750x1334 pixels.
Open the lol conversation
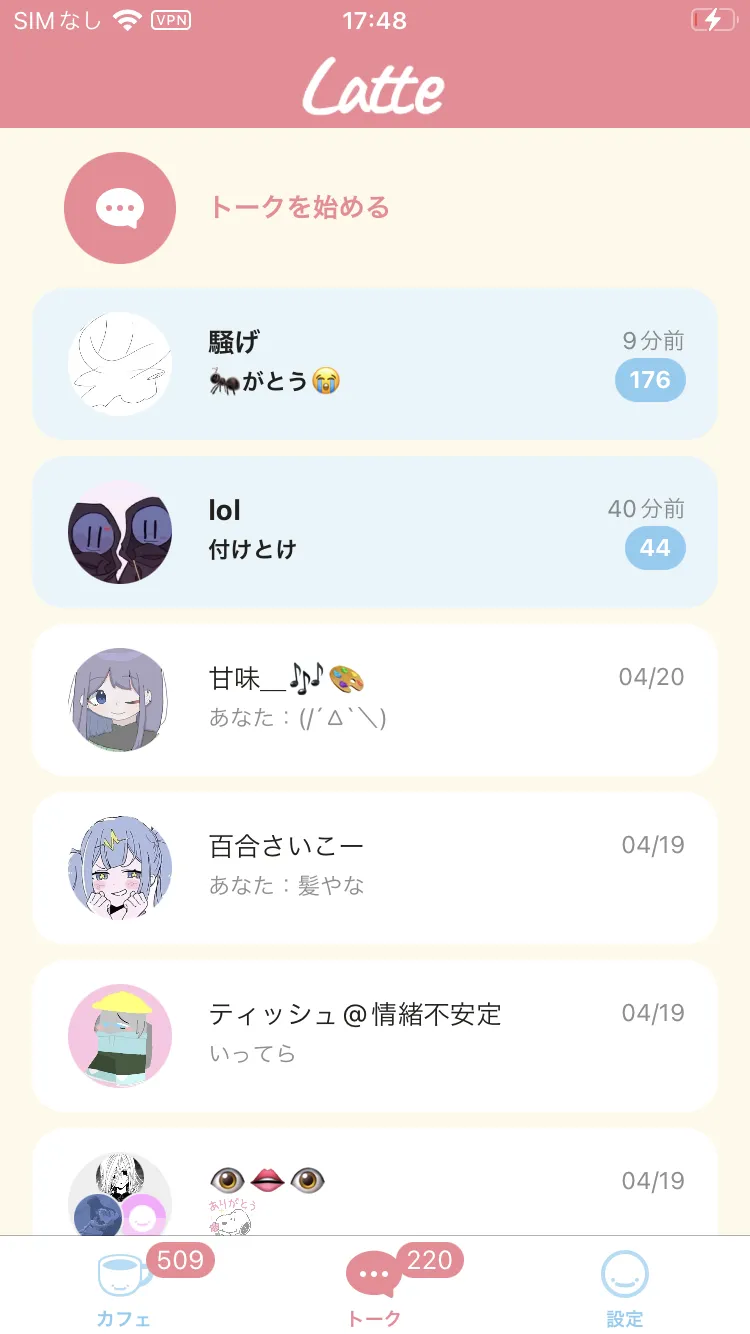click(375, 532)
